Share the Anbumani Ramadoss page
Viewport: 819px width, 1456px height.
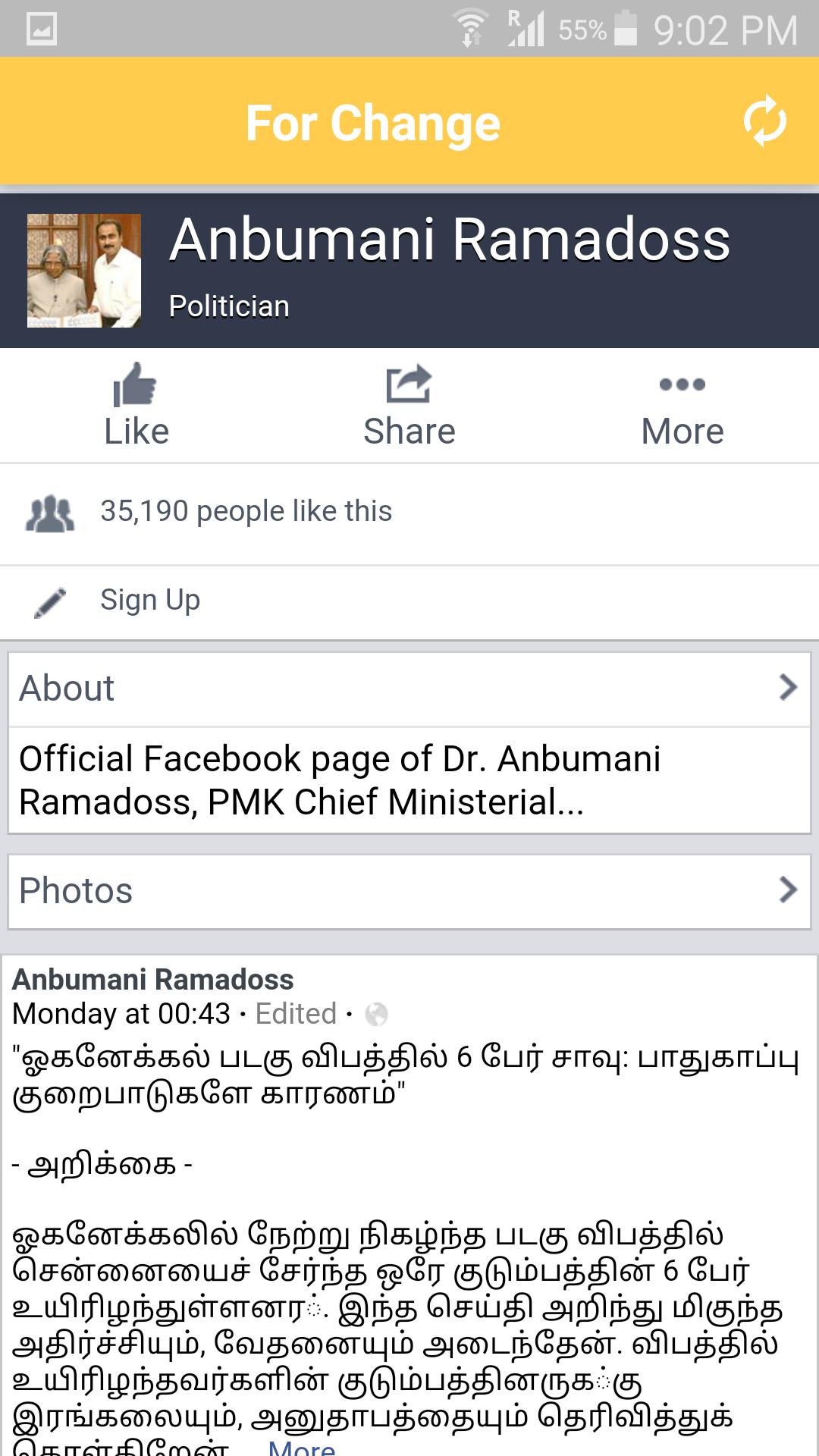click(409, 406)
